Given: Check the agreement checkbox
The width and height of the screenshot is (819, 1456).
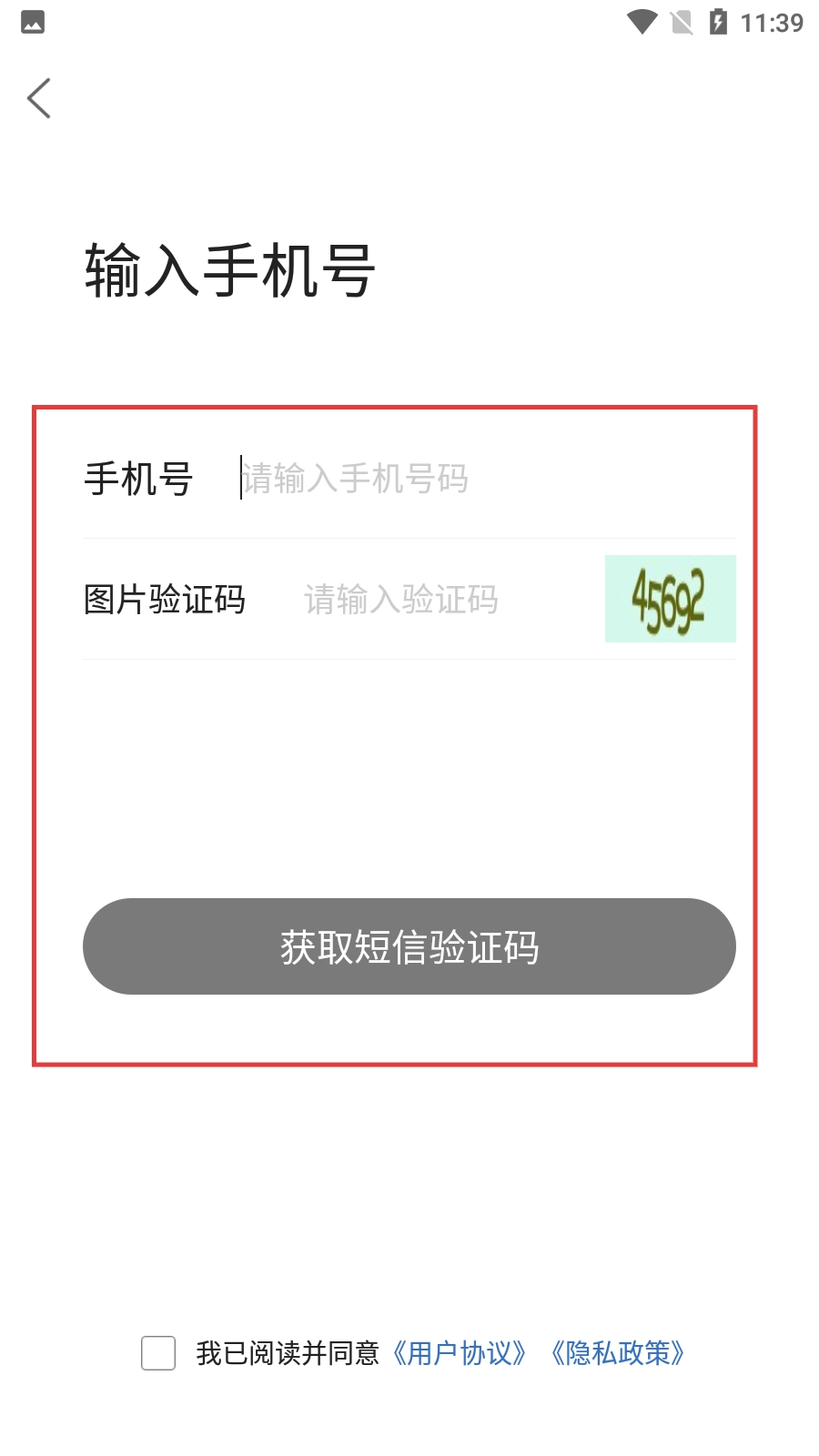Looking at the screenshot, I should click(158, 1353).
